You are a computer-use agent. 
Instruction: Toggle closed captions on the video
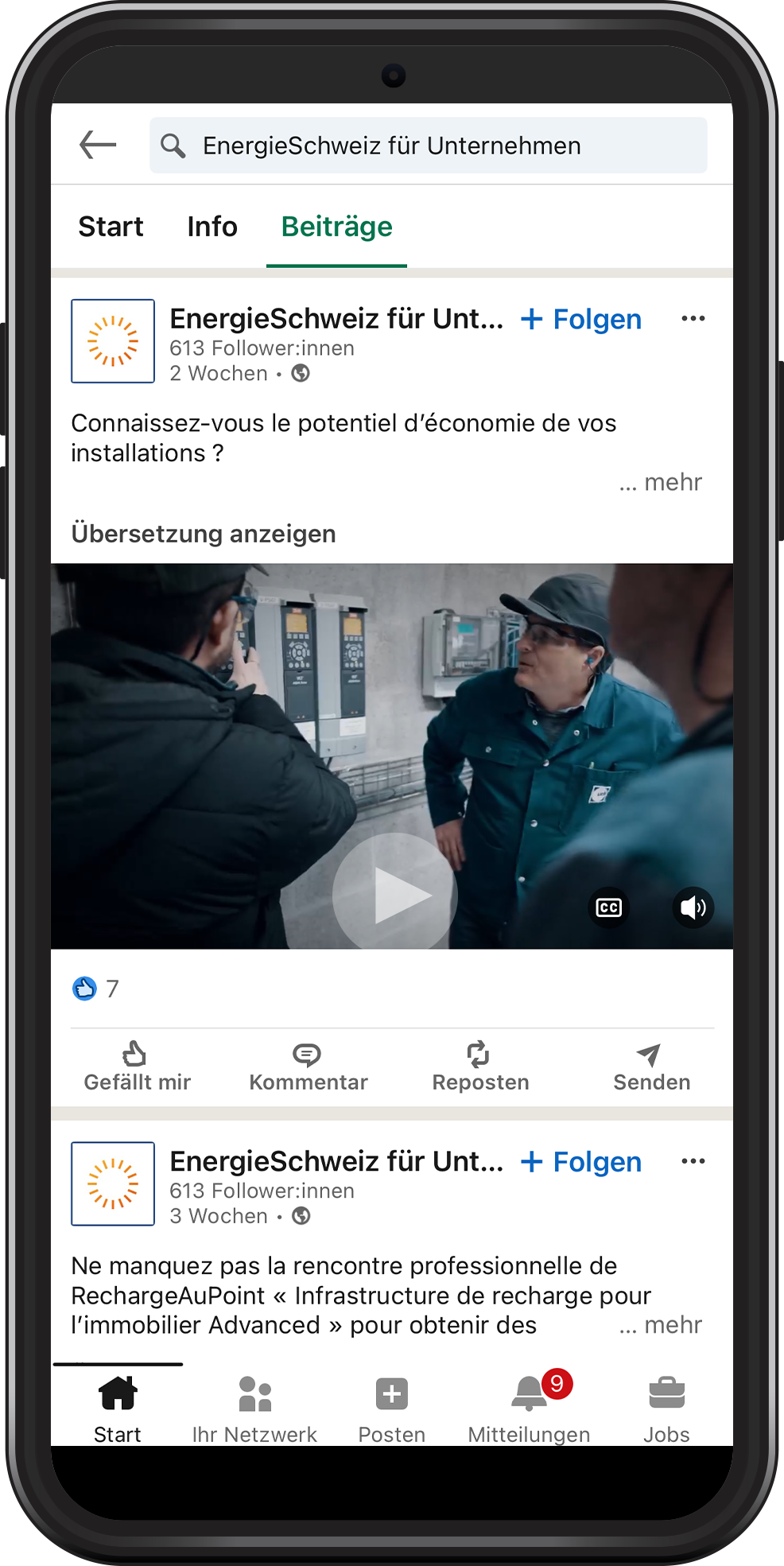point(608,907)
